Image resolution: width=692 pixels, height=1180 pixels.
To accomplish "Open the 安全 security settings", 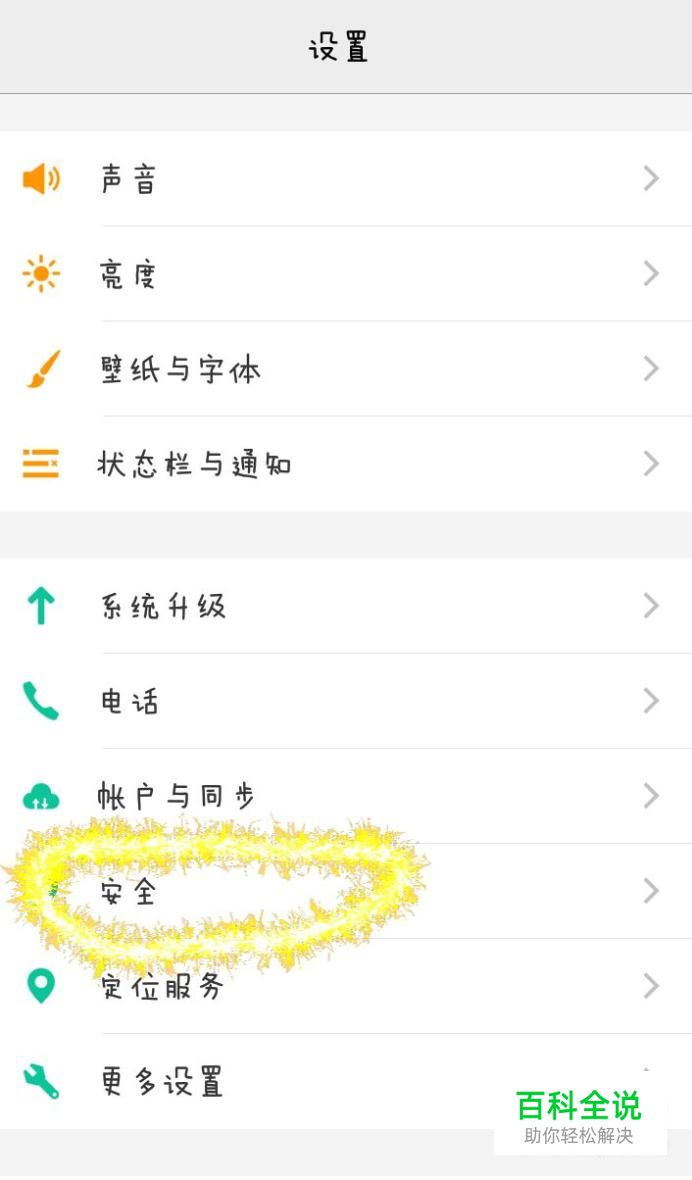I will tap(346, 891).
